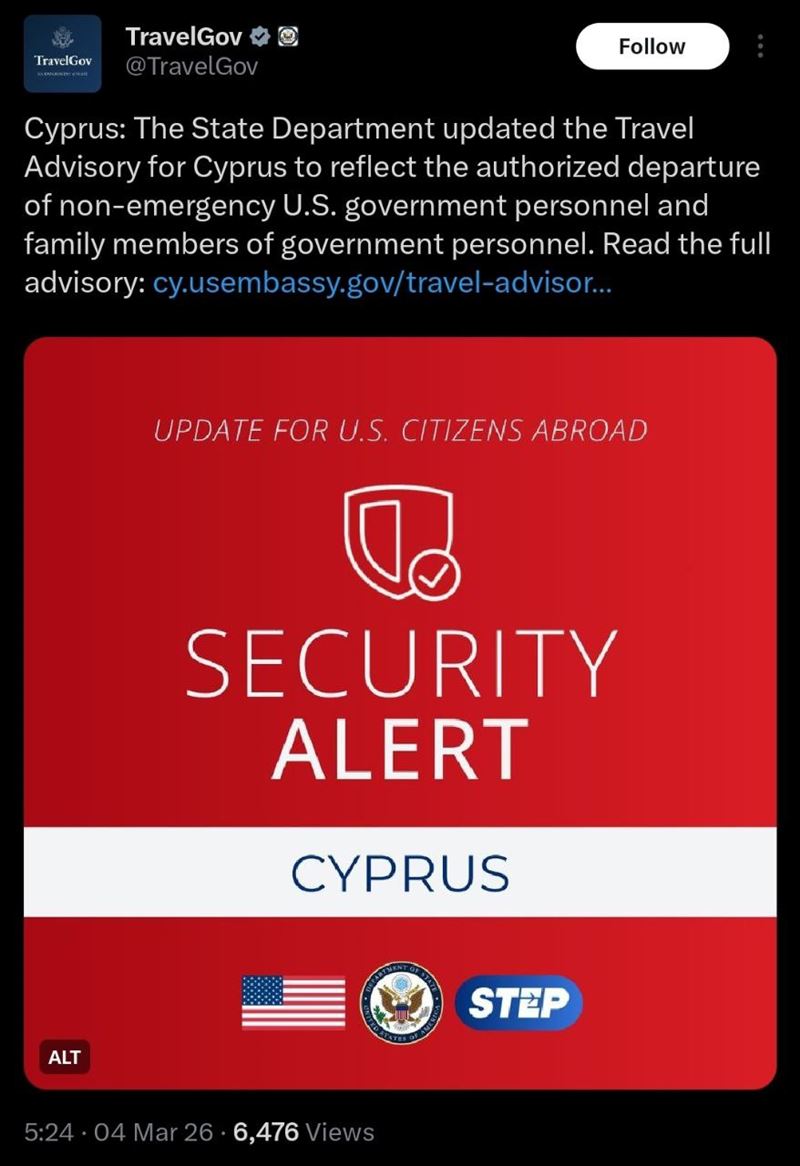Open TravelGov profile picture

pos(62,55)
